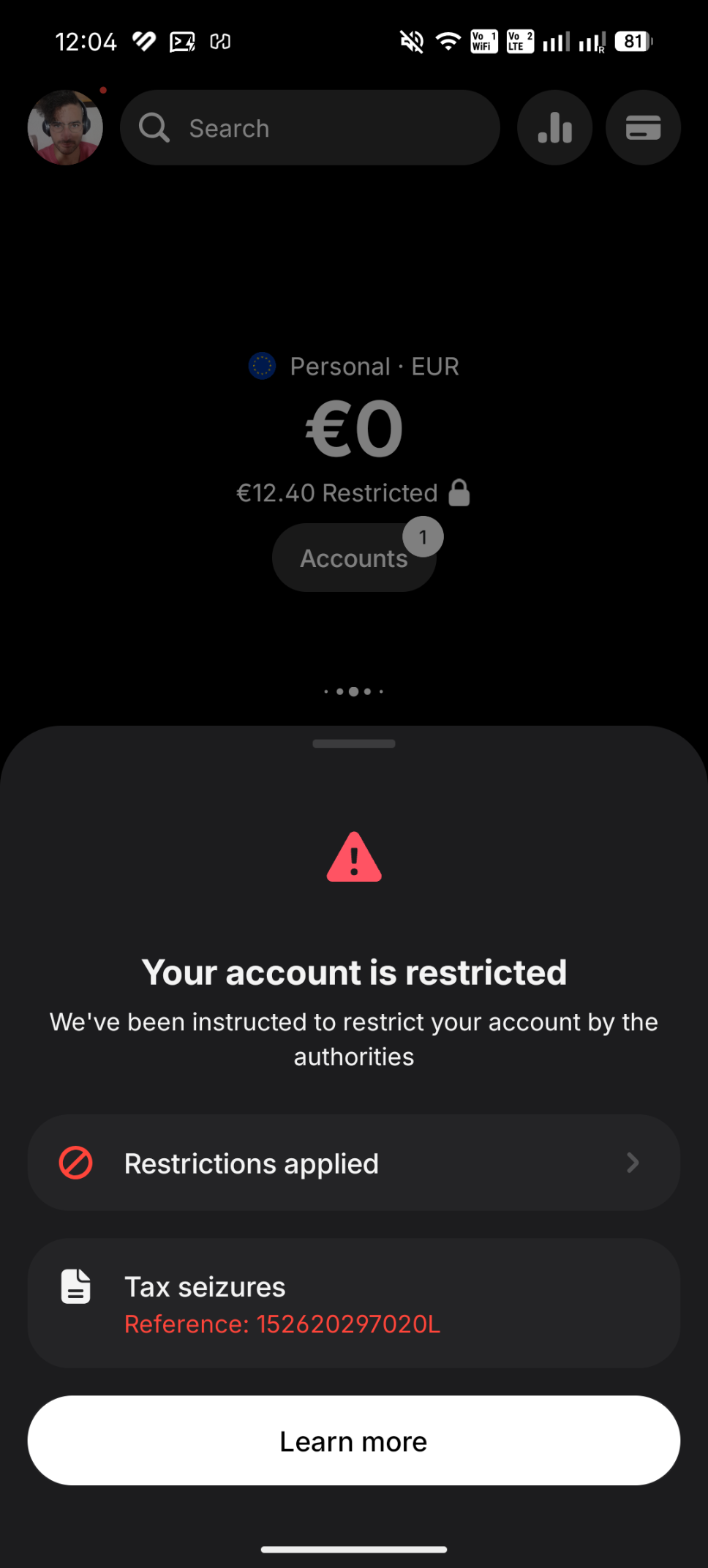View the Tax seizures reference row
Image resolution: width=708 pixels, height=1568 pixels.
[x=354, y=1304]
